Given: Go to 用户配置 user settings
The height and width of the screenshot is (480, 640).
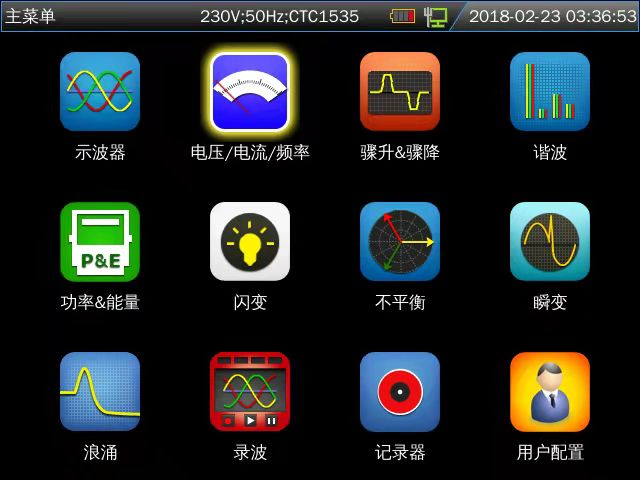Looking at the screenshot, I should pyautogui.click(x=550, y=392).
